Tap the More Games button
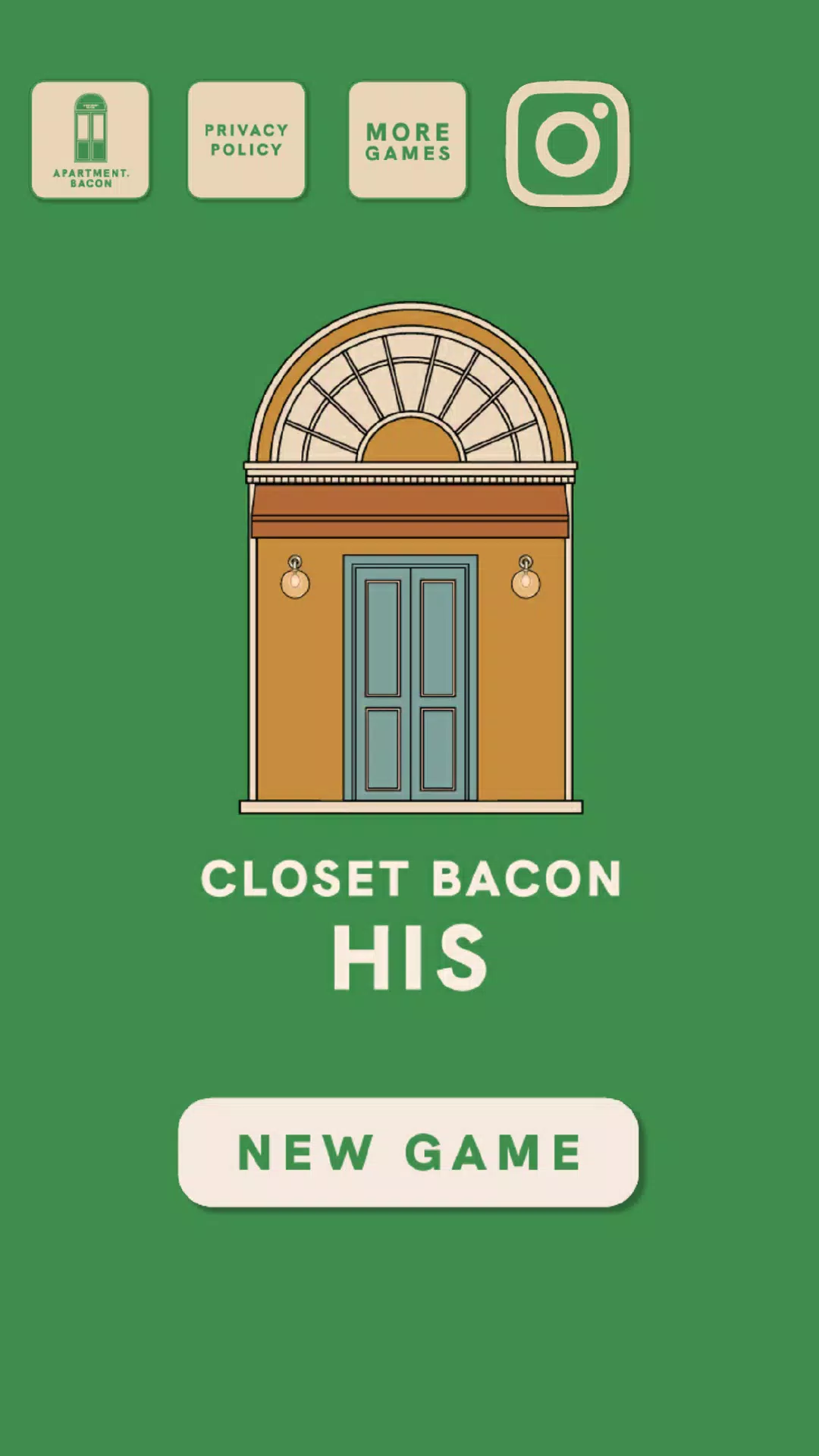This screenshot has height=1456, width=819. 407,140
